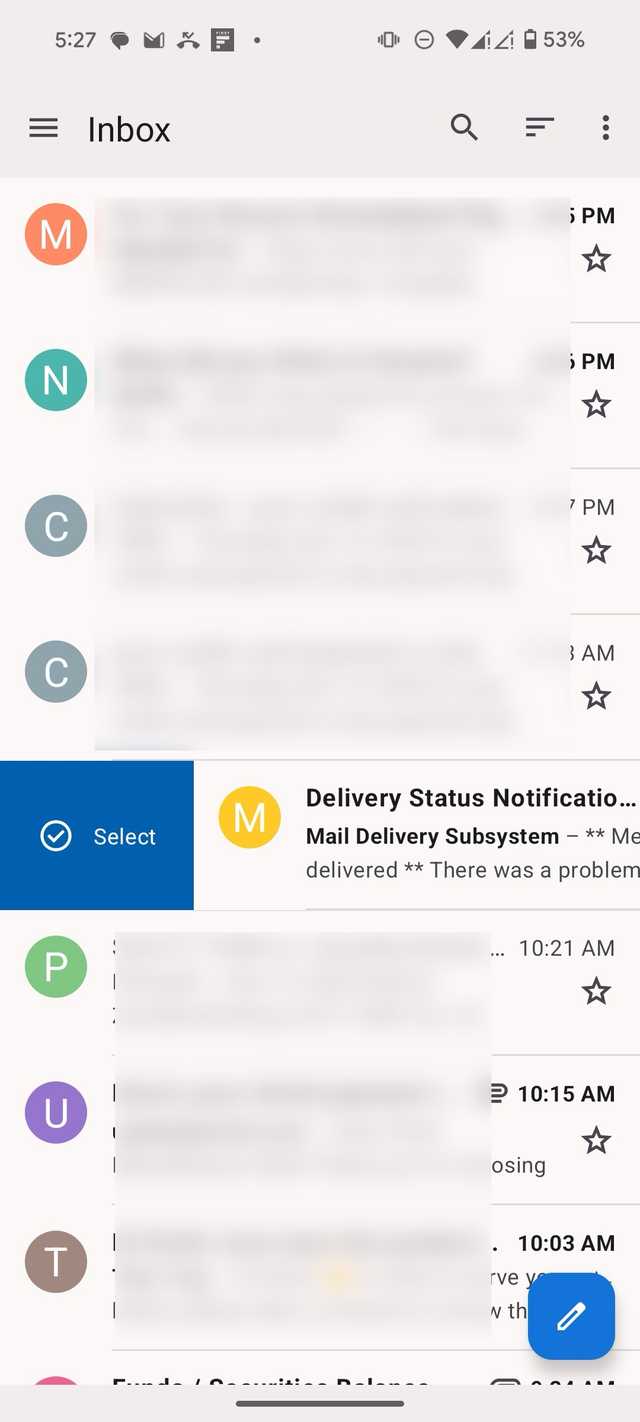Open the Delivery Status Notification email
640x1422 pixels.
[470, 836]
